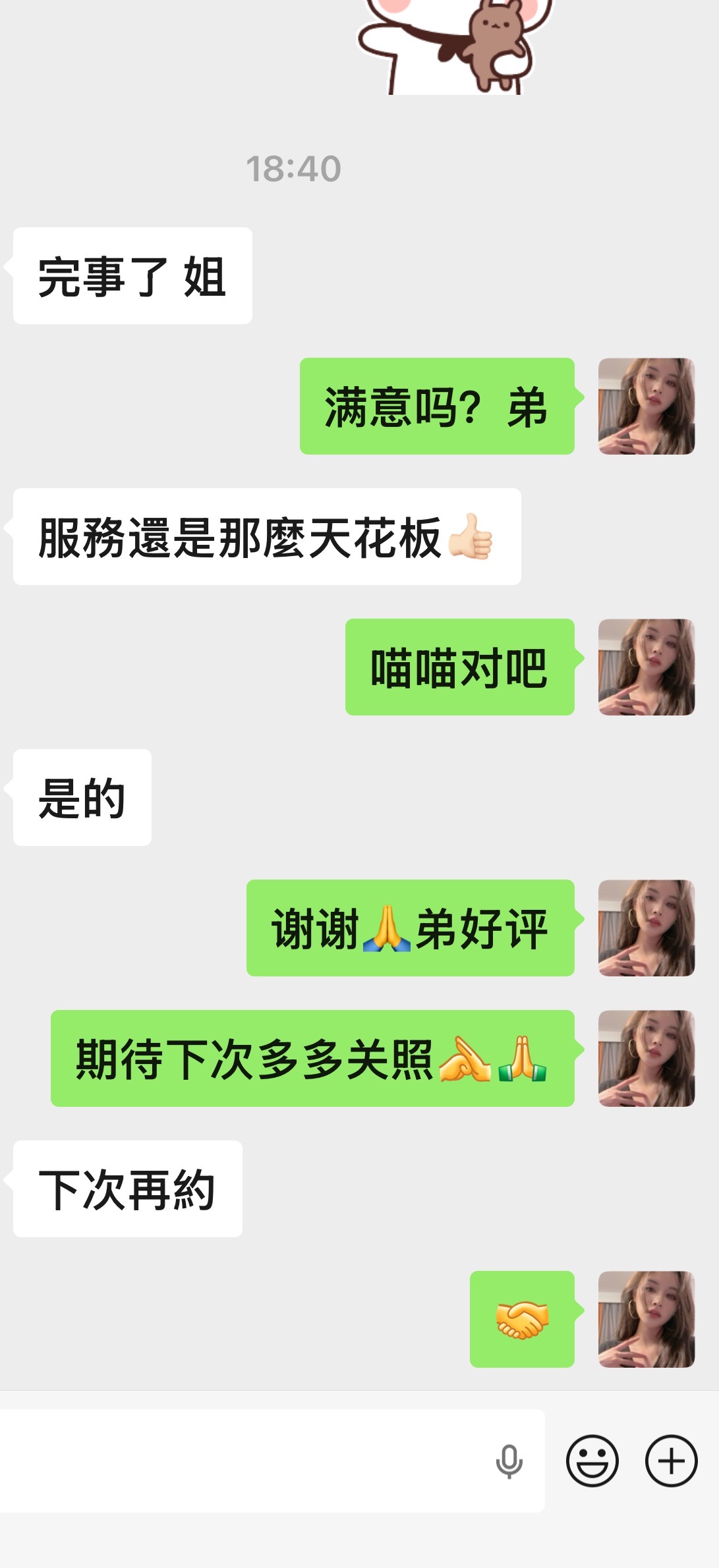Open the plus attachments menu
This screenshot has height=1568, width=719.
tap(671, 1461)
